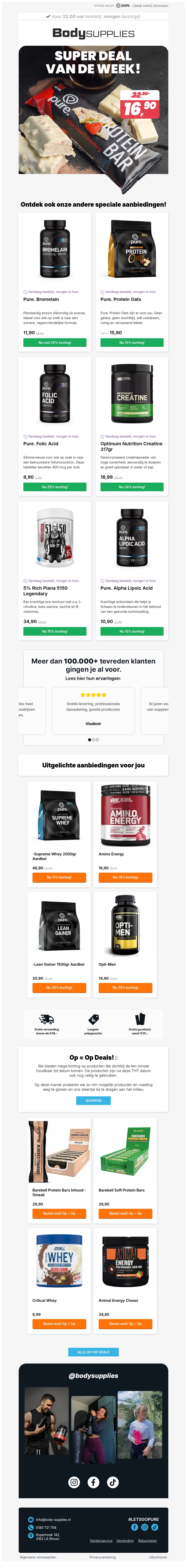The height and width of the screenshot is (1568, 187).
Task: Tap 'Nu 14% korting!' for Amino Energy
Action: (126, 877)
